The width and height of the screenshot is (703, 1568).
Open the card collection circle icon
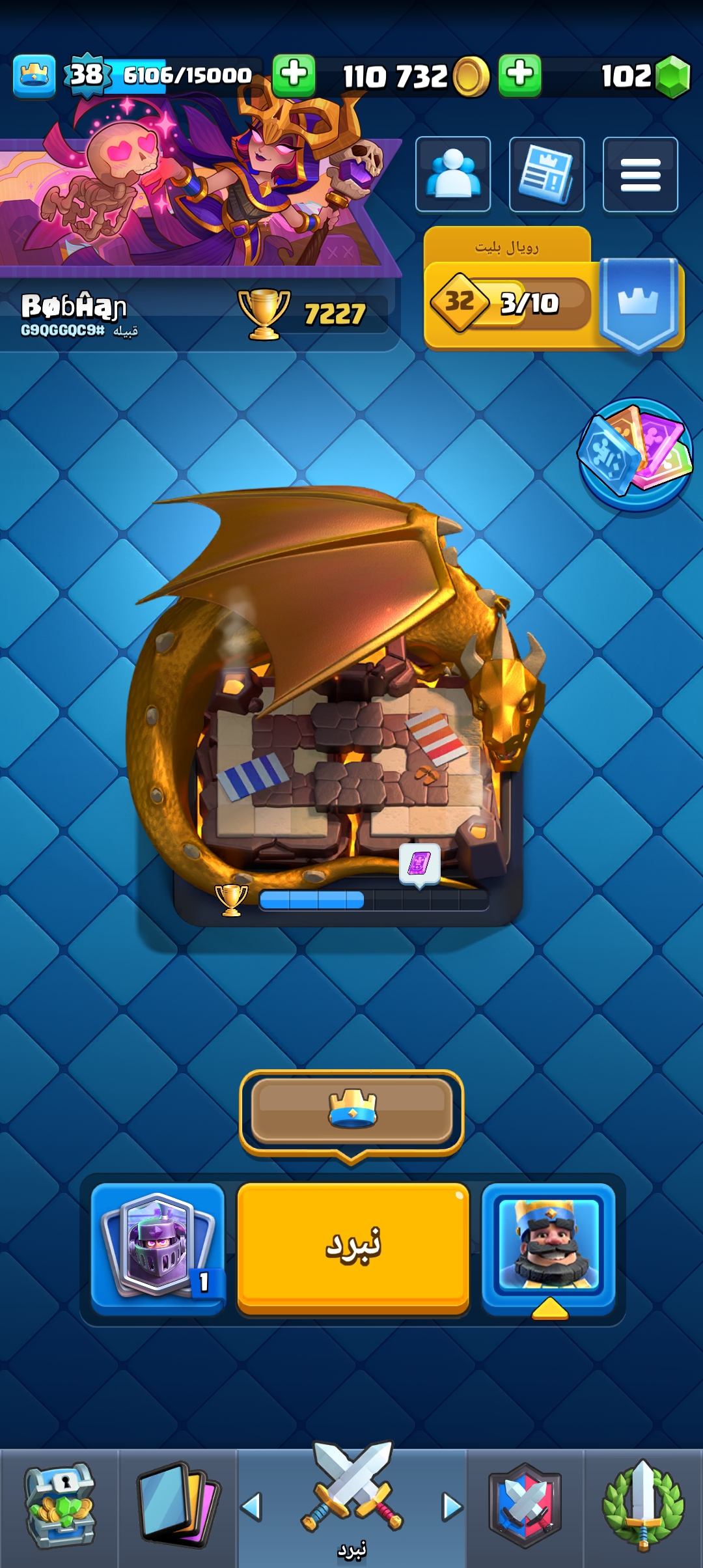coord(635,455)
